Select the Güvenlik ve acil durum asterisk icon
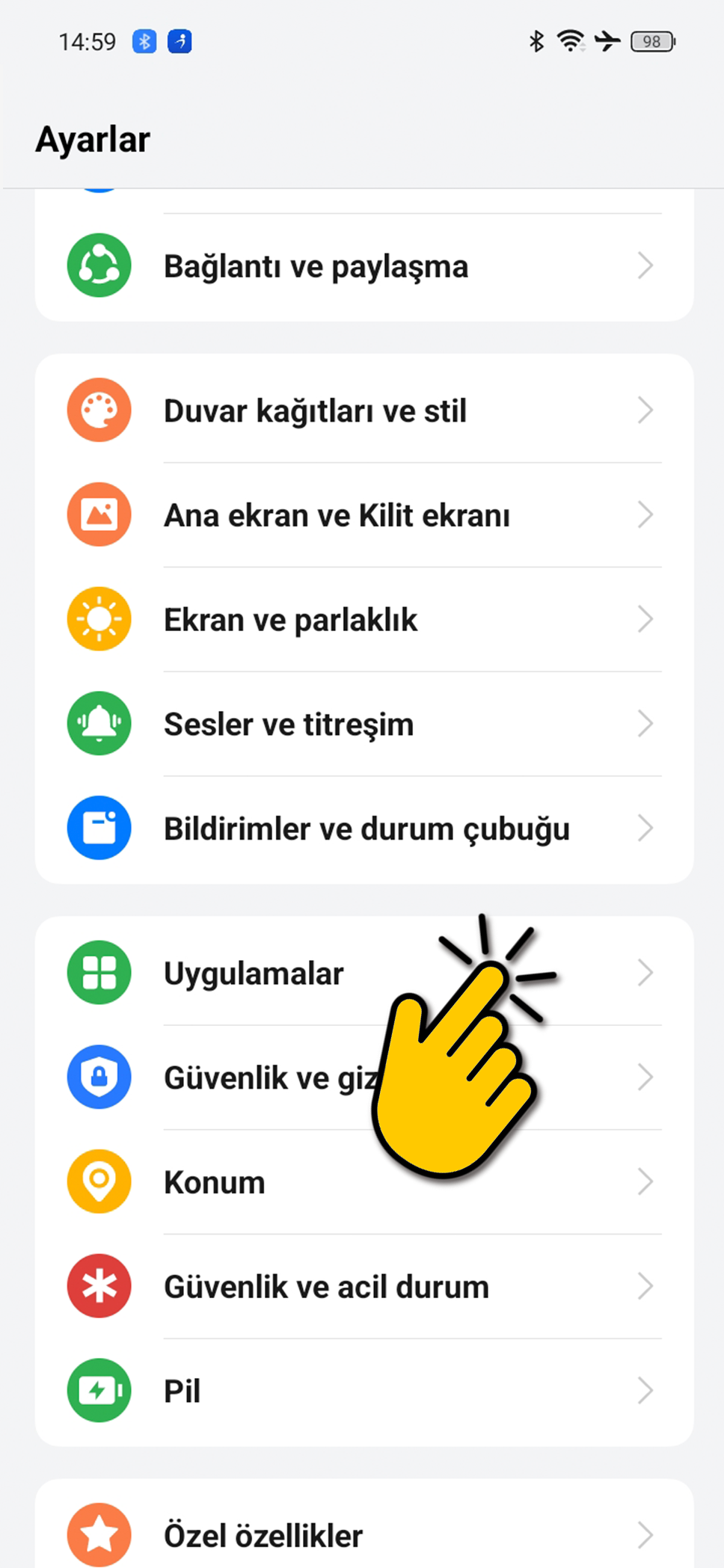Screen dimensions: 724x1568 (99, 1285)
